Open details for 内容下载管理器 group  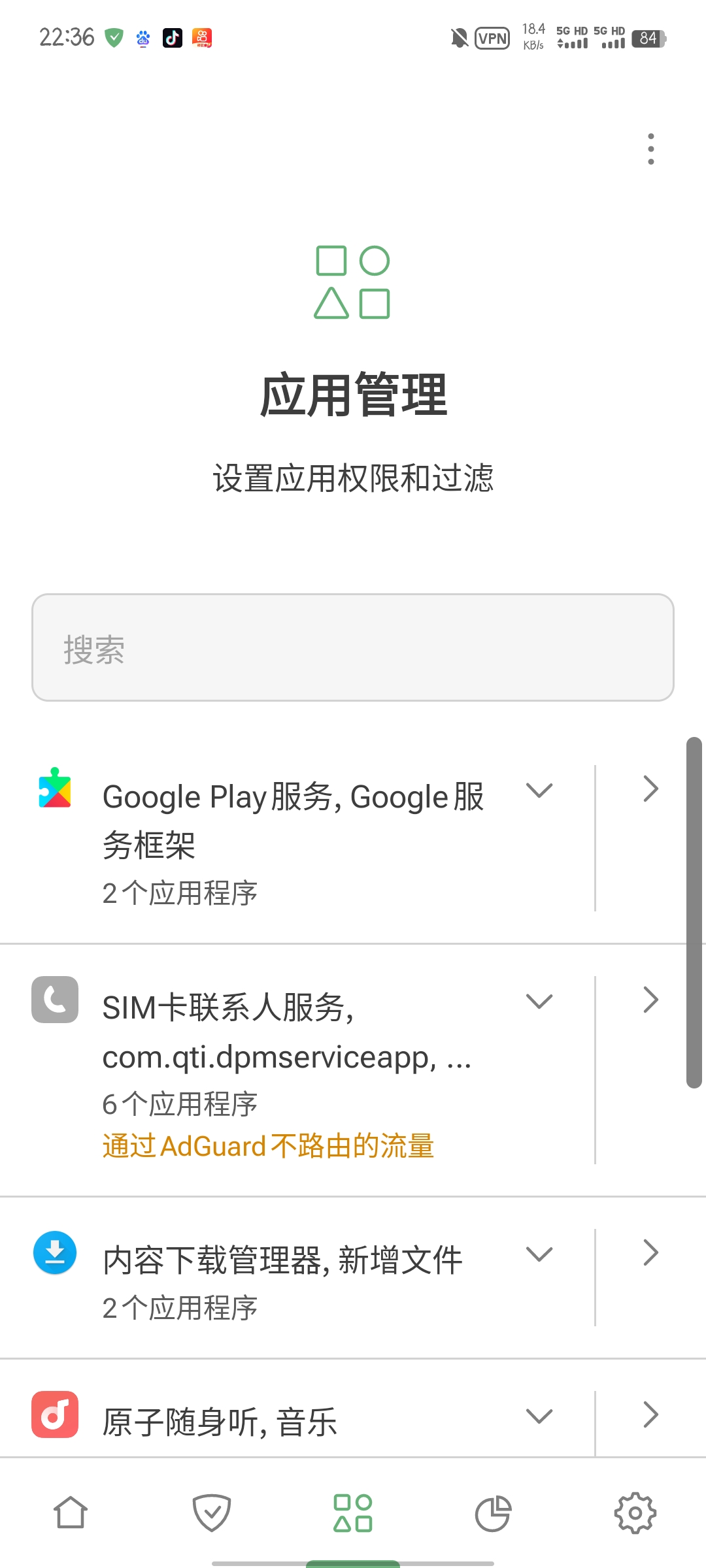(650, 1253)
